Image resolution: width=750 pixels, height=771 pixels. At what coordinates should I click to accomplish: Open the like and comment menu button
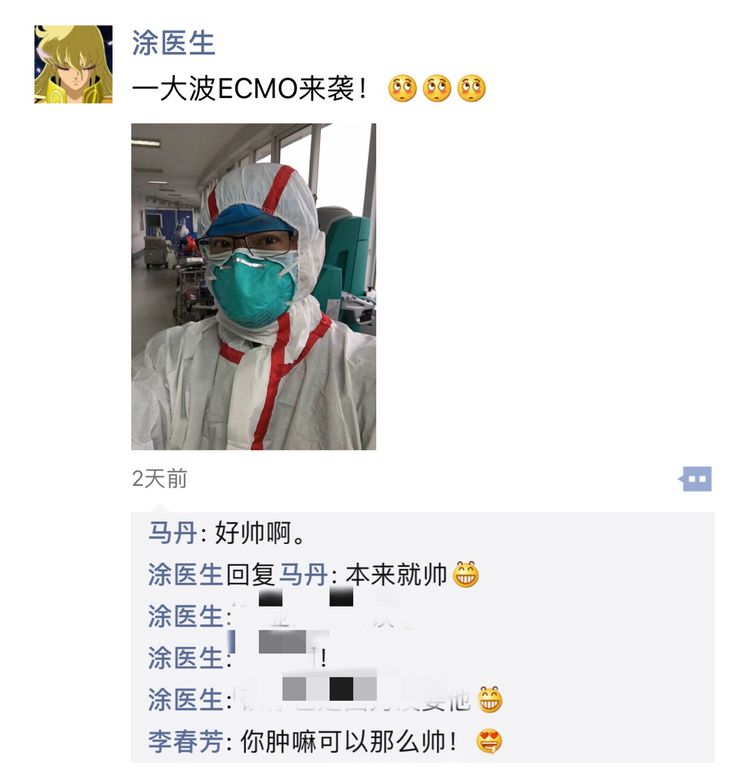click(695, 480)
